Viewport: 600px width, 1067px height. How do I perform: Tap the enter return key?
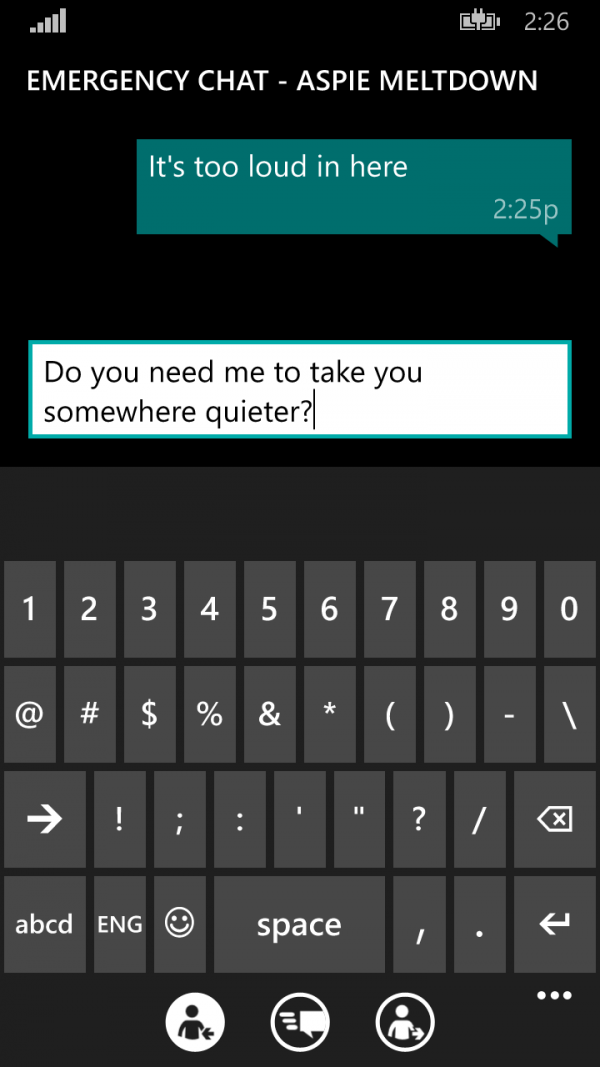pos(554,925)
